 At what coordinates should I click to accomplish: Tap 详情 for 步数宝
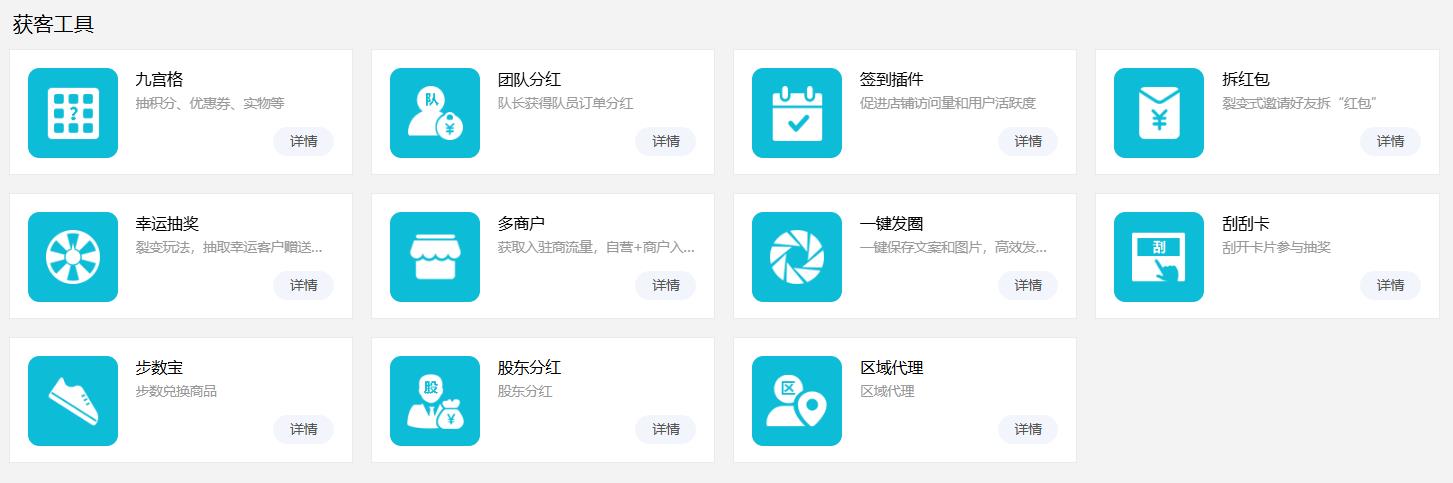(303, 430)
